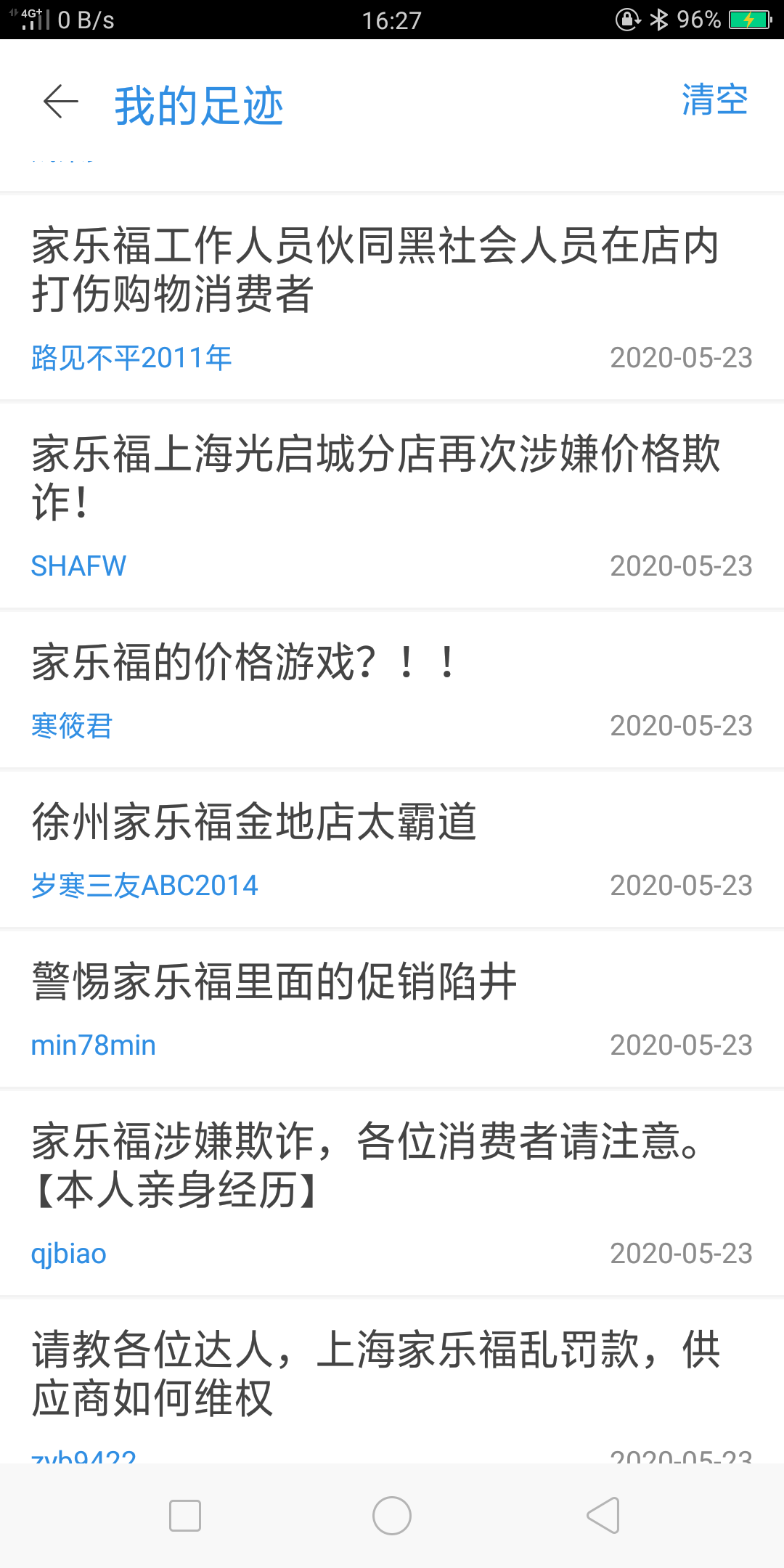Viewport: 784px width, 1568px height.
Task: Open post 警惕家乐福里面的促销陷井
Action: (274, 982)
